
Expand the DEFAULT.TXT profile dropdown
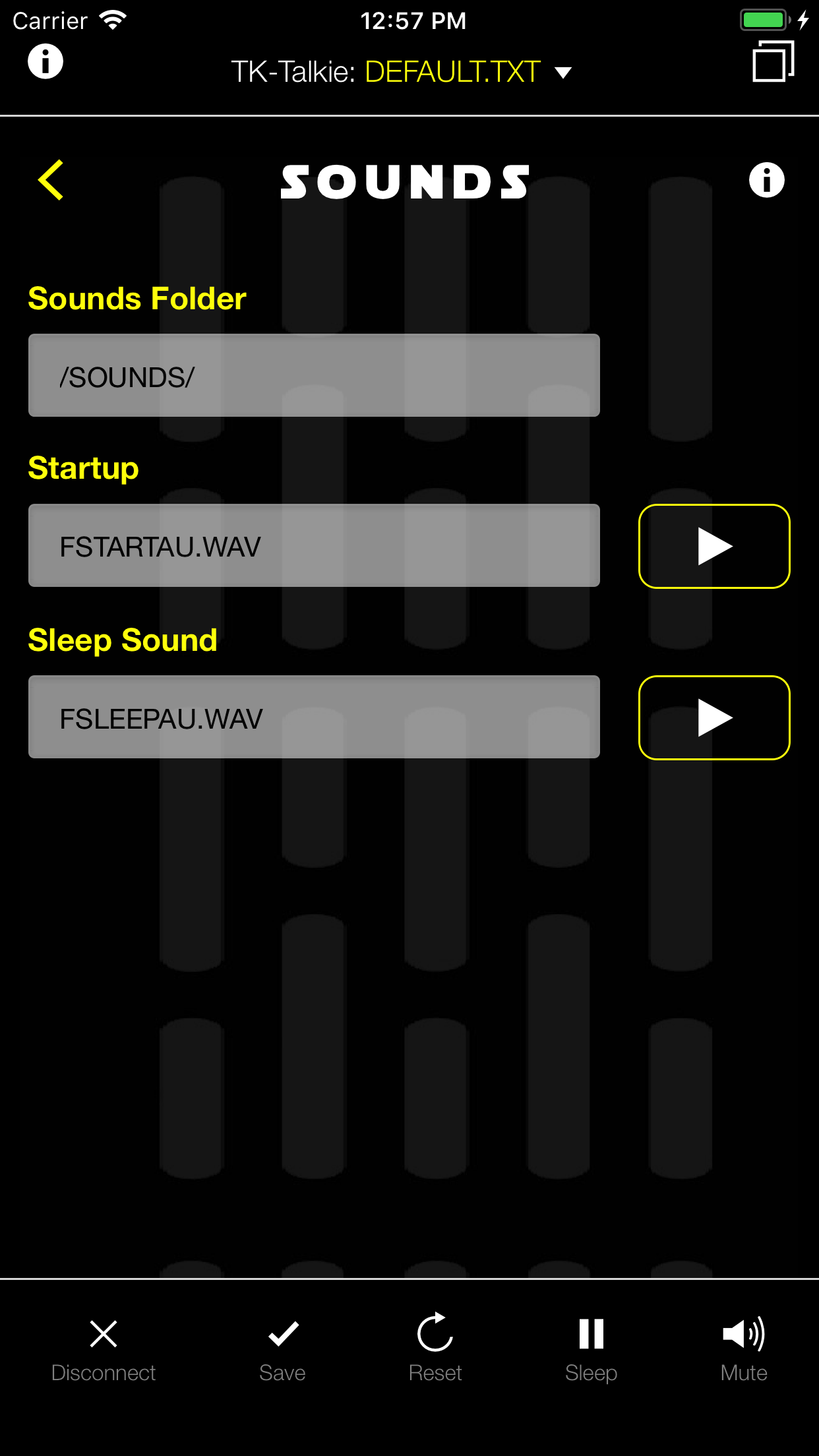point(562,72)
